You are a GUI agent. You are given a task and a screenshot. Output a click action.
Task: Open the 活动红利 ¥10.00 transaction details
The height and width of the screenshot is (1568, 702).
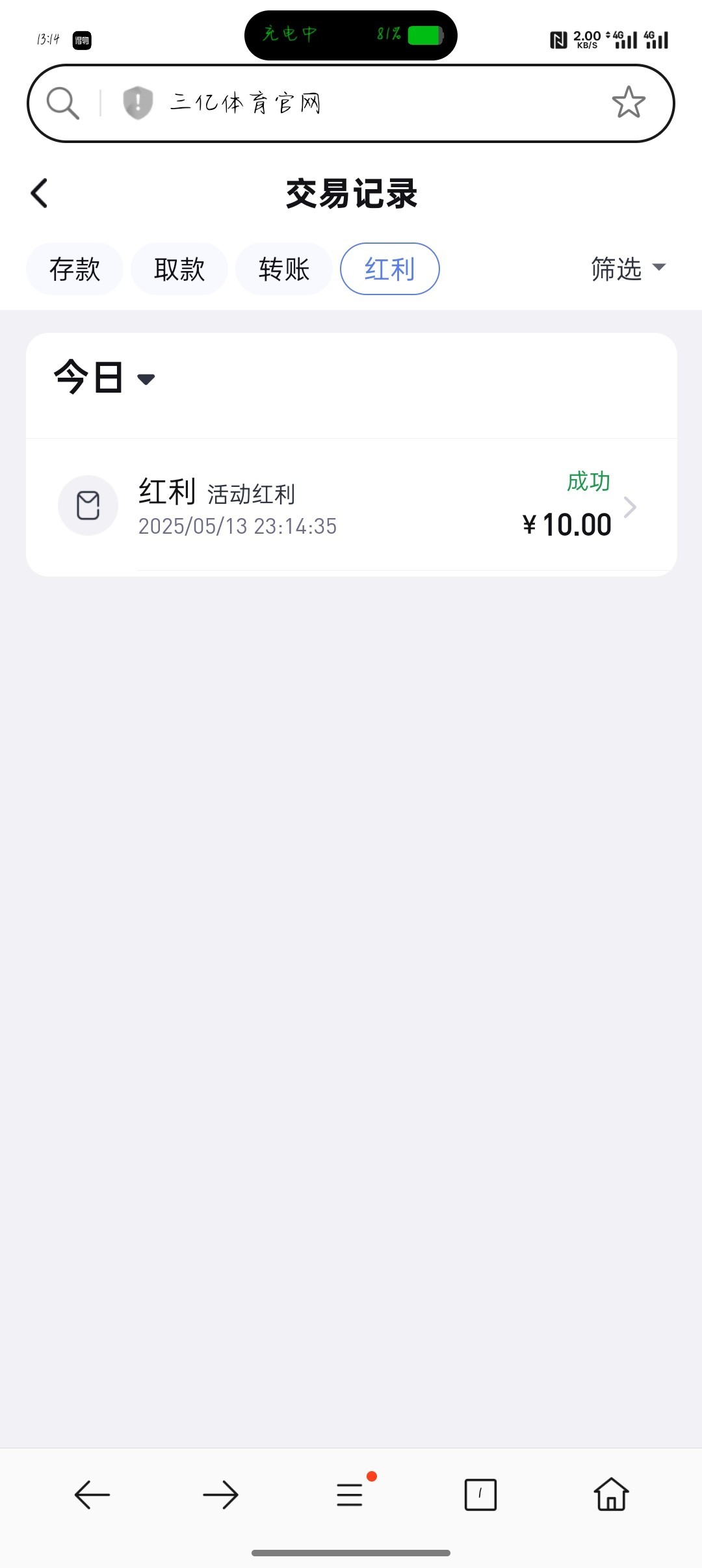coord(351,507)
